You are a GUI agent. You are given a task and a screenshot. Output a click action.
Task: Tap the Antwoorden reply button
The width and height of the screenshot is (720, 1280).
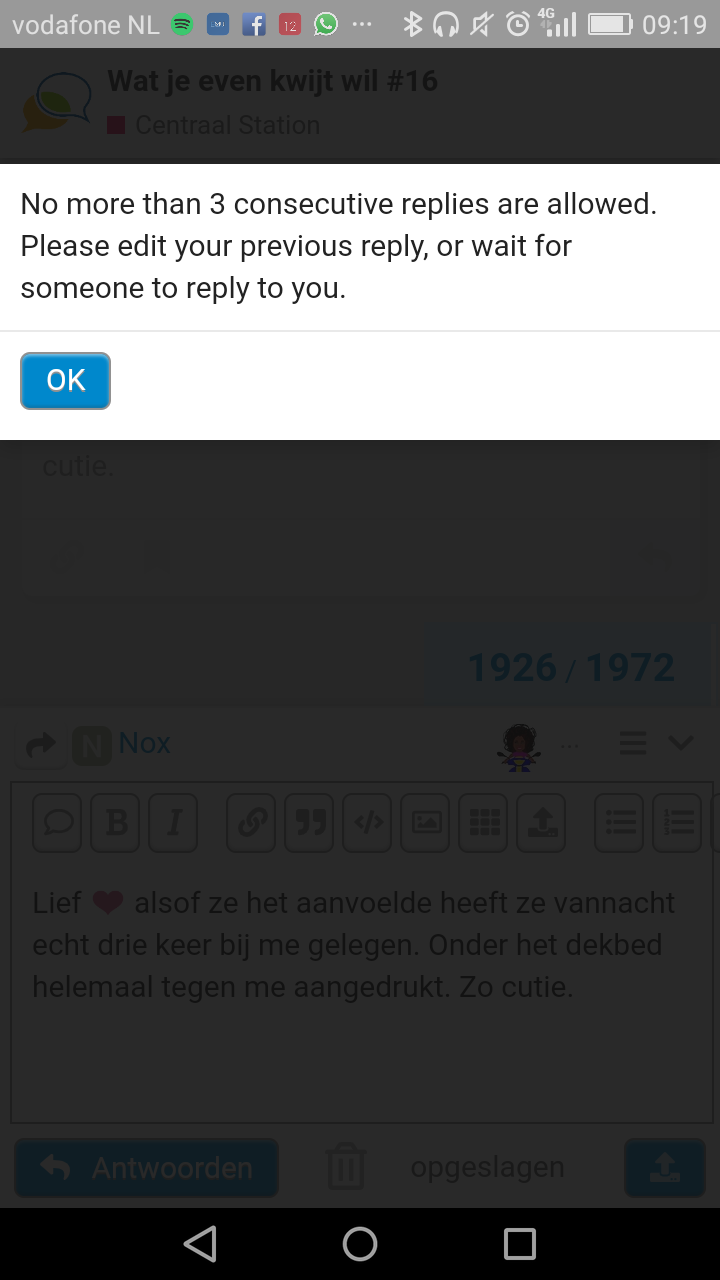click(147, 1167)
